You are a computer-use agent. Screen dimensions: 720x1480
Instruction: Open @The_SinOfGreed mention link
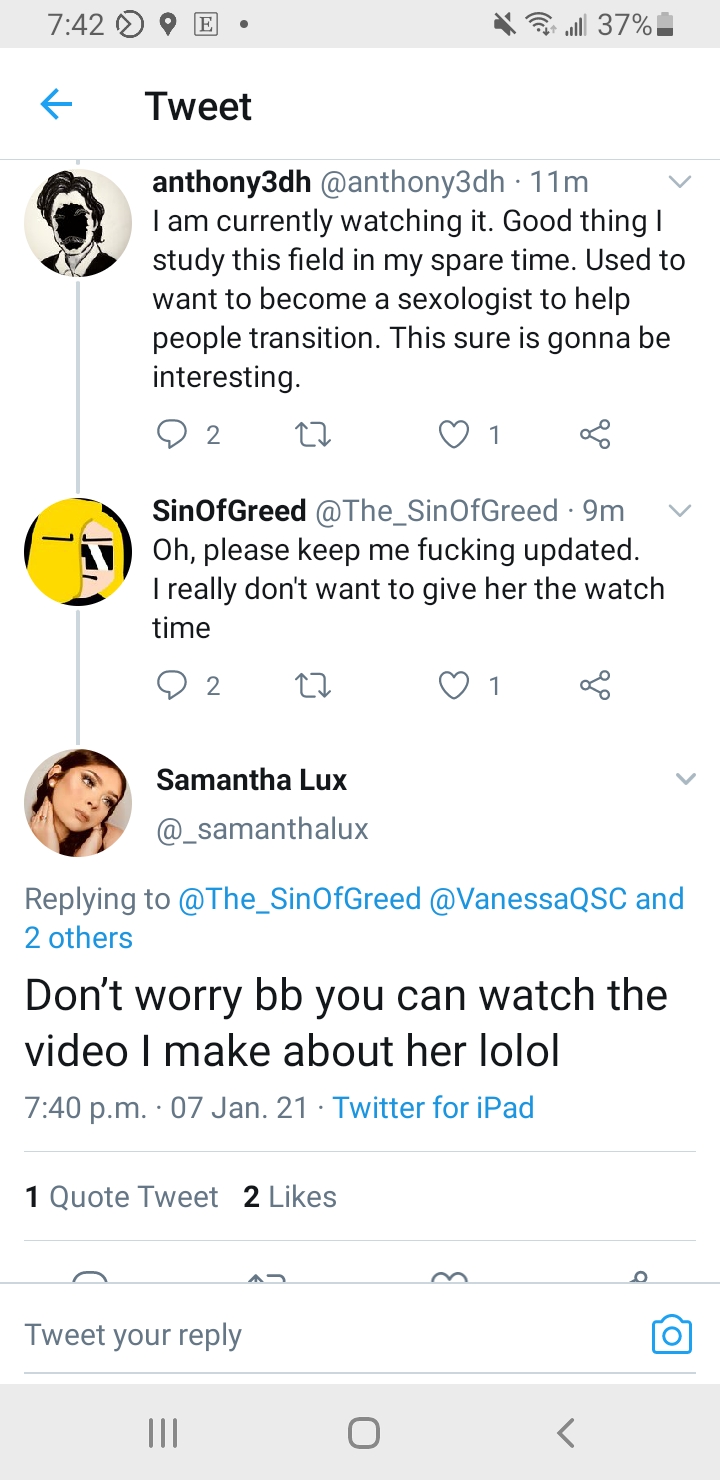[x=299, y=899]
